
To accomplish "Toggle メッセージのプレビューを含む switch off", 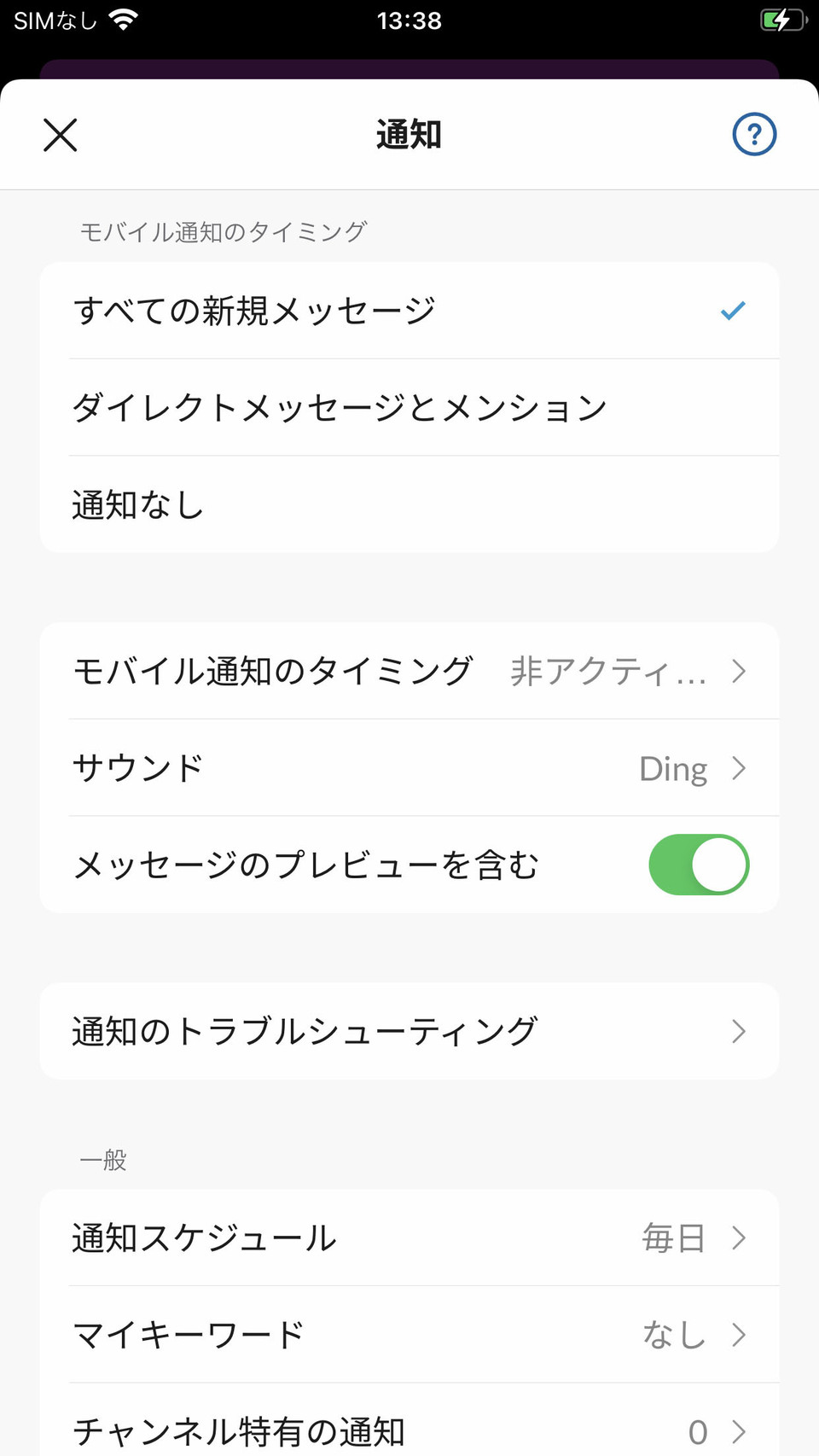I will (x=699, y=865).
